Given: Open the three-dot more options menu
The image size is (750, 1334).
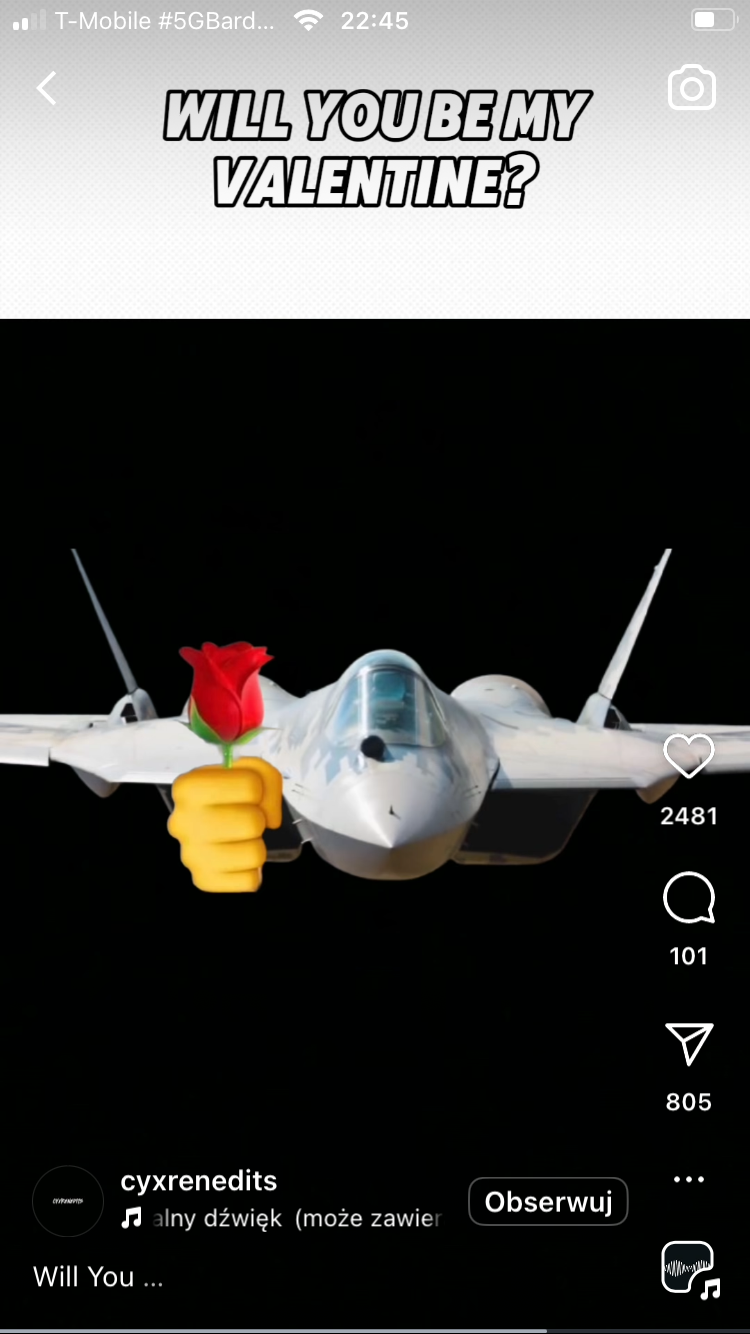Looking at the screenshot, I should [x=689, y=1179].
